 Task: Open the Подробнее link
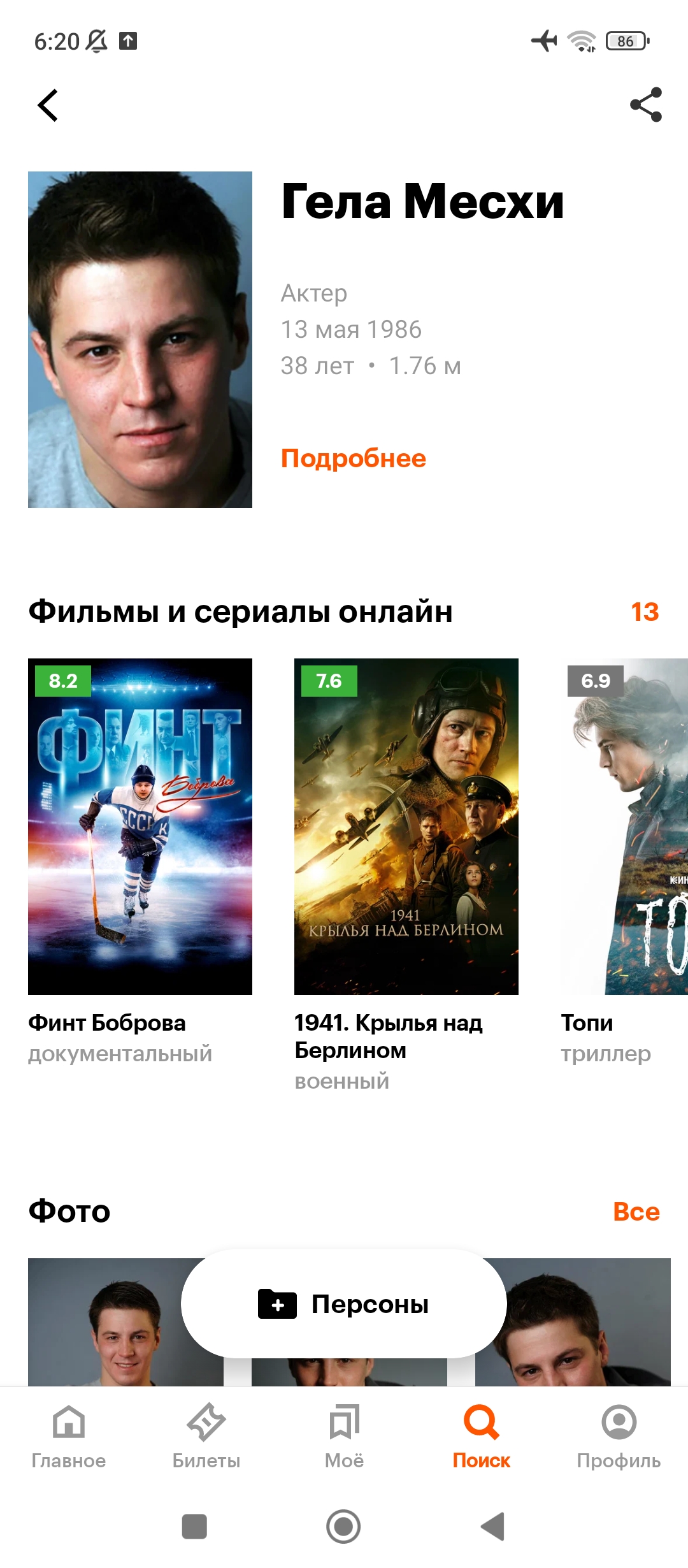tap(354, 458)
